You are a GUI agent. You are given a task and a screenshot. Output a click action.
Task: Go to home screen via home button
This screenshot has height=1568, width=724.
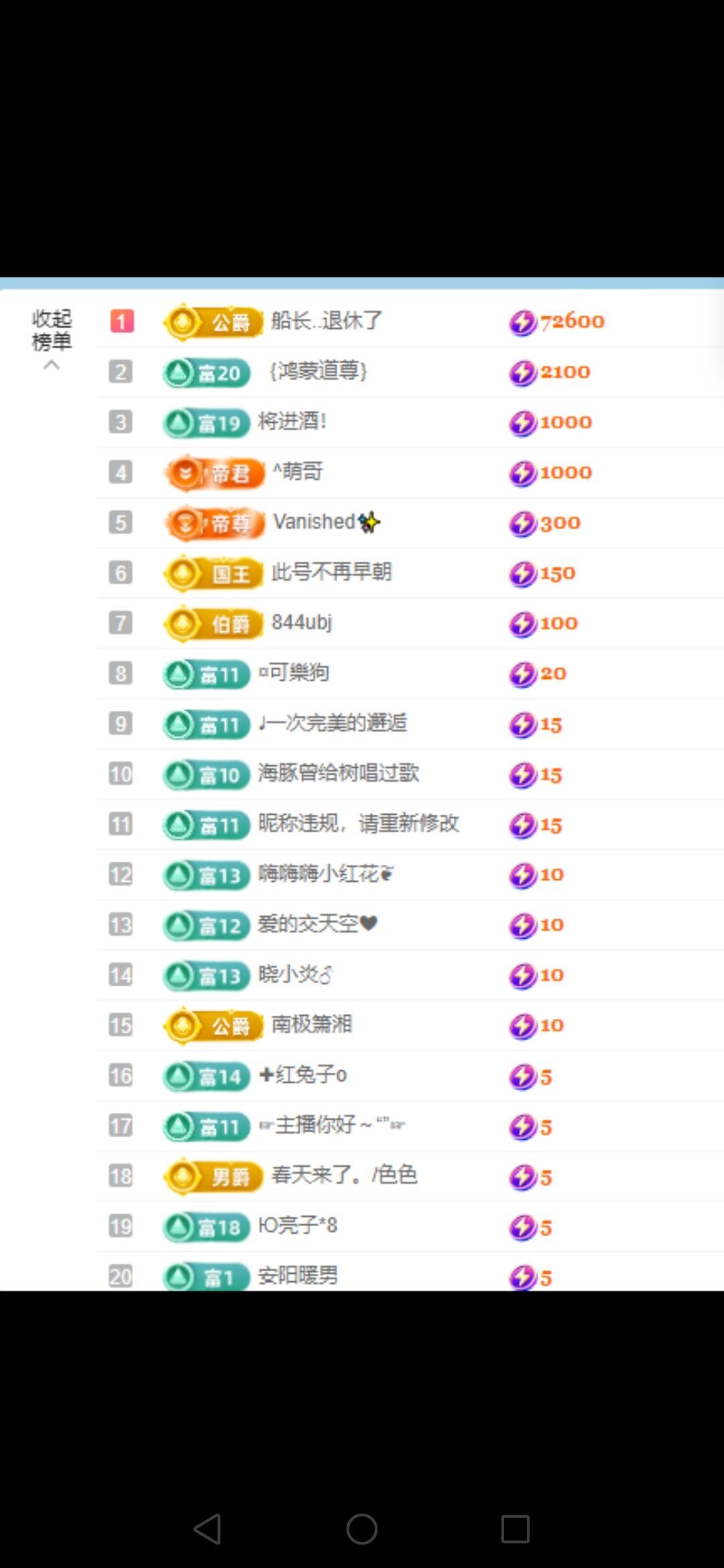click(x=362, y=1529)
